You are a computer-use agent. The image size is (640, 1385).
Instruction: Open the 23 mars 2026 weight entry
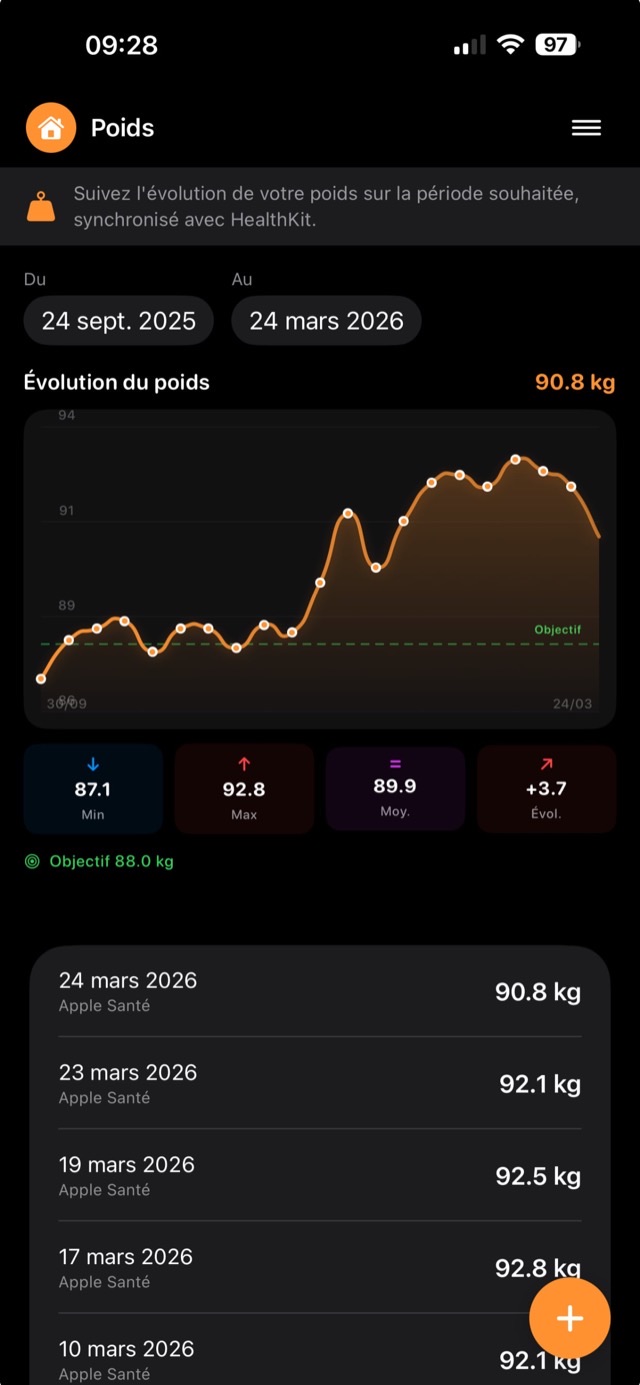tap(319, 1083)
